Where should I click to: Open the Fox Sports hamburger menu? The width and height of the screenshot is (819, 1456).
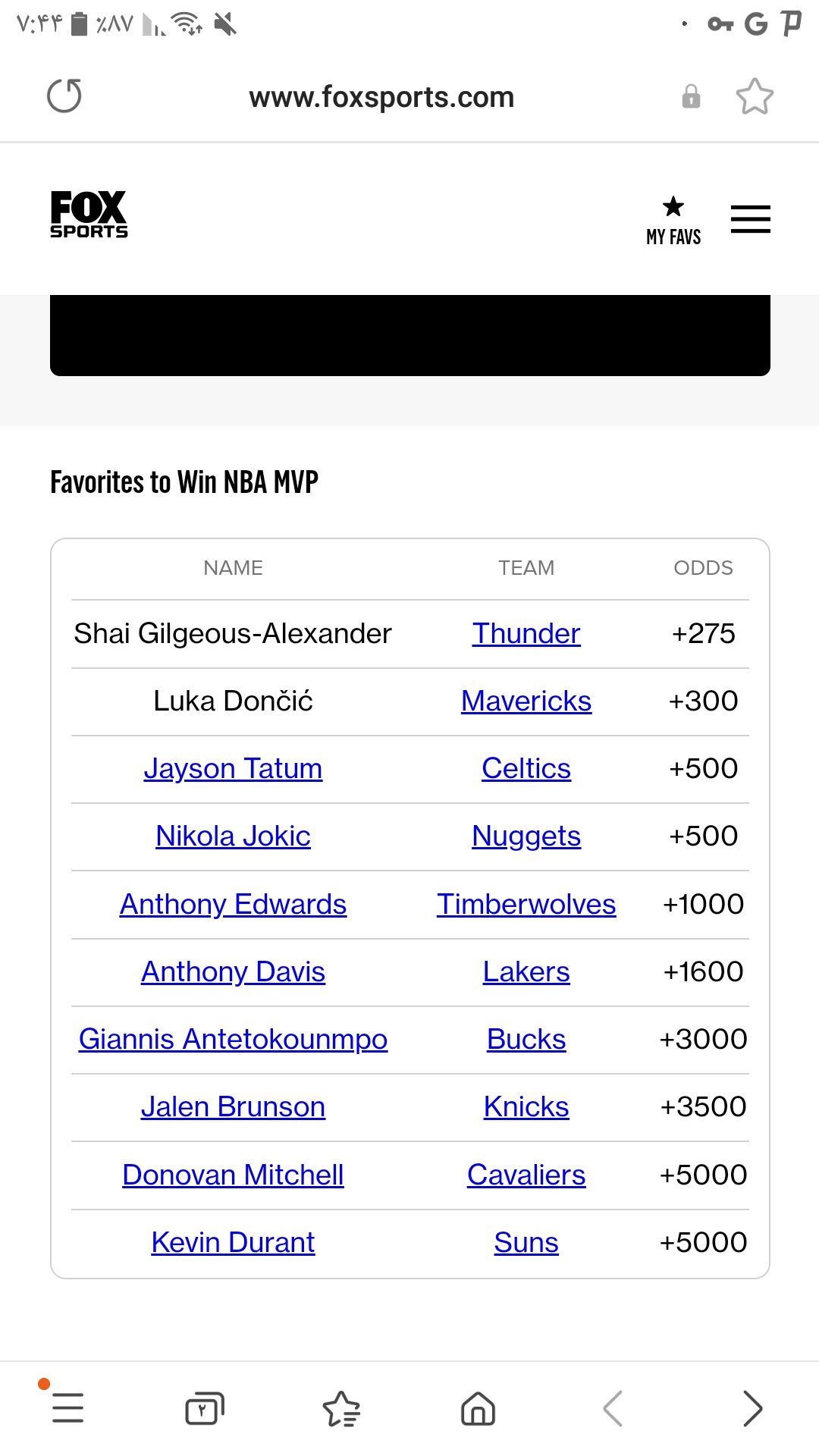point(751,219)
